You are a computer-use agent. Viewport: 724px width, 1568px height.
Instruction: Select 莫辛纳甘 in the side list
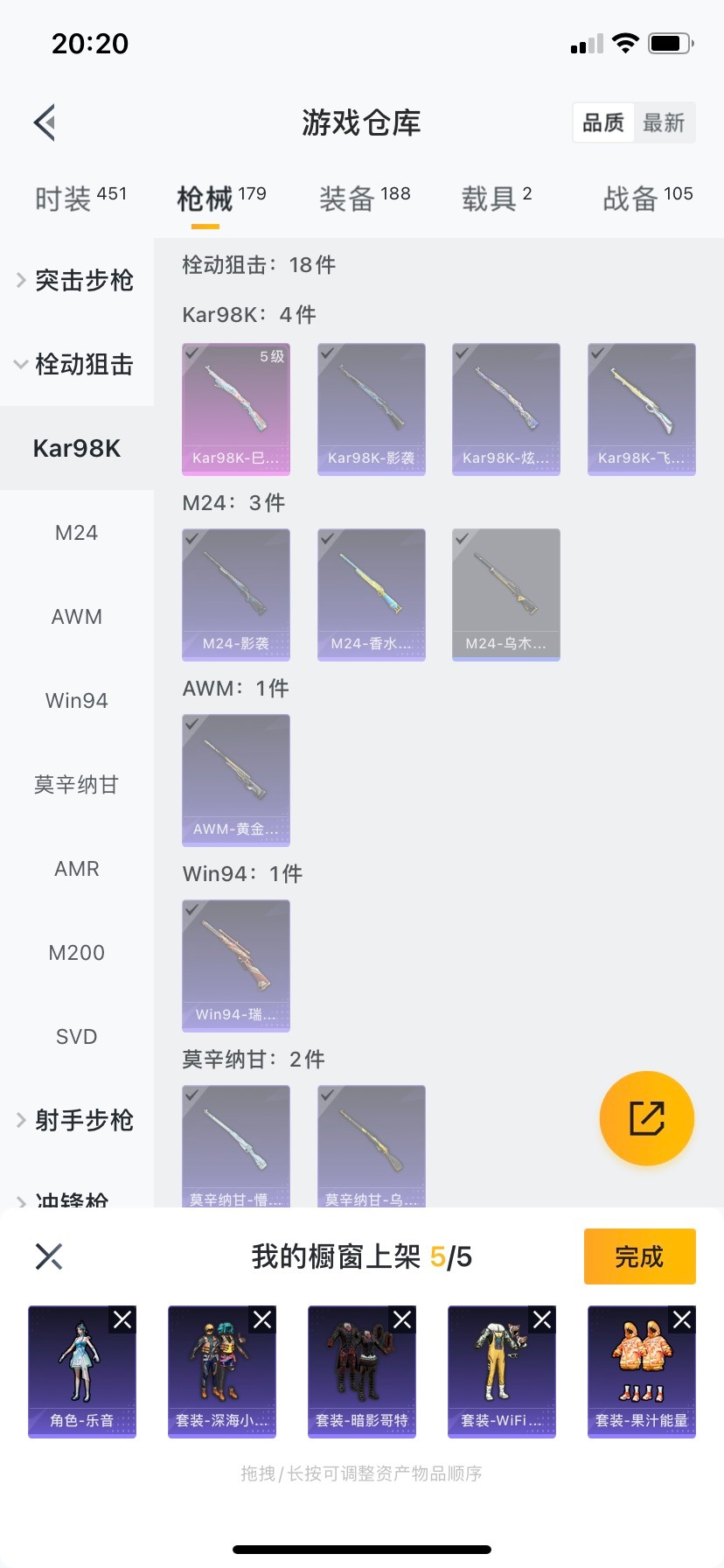[77, 785]
